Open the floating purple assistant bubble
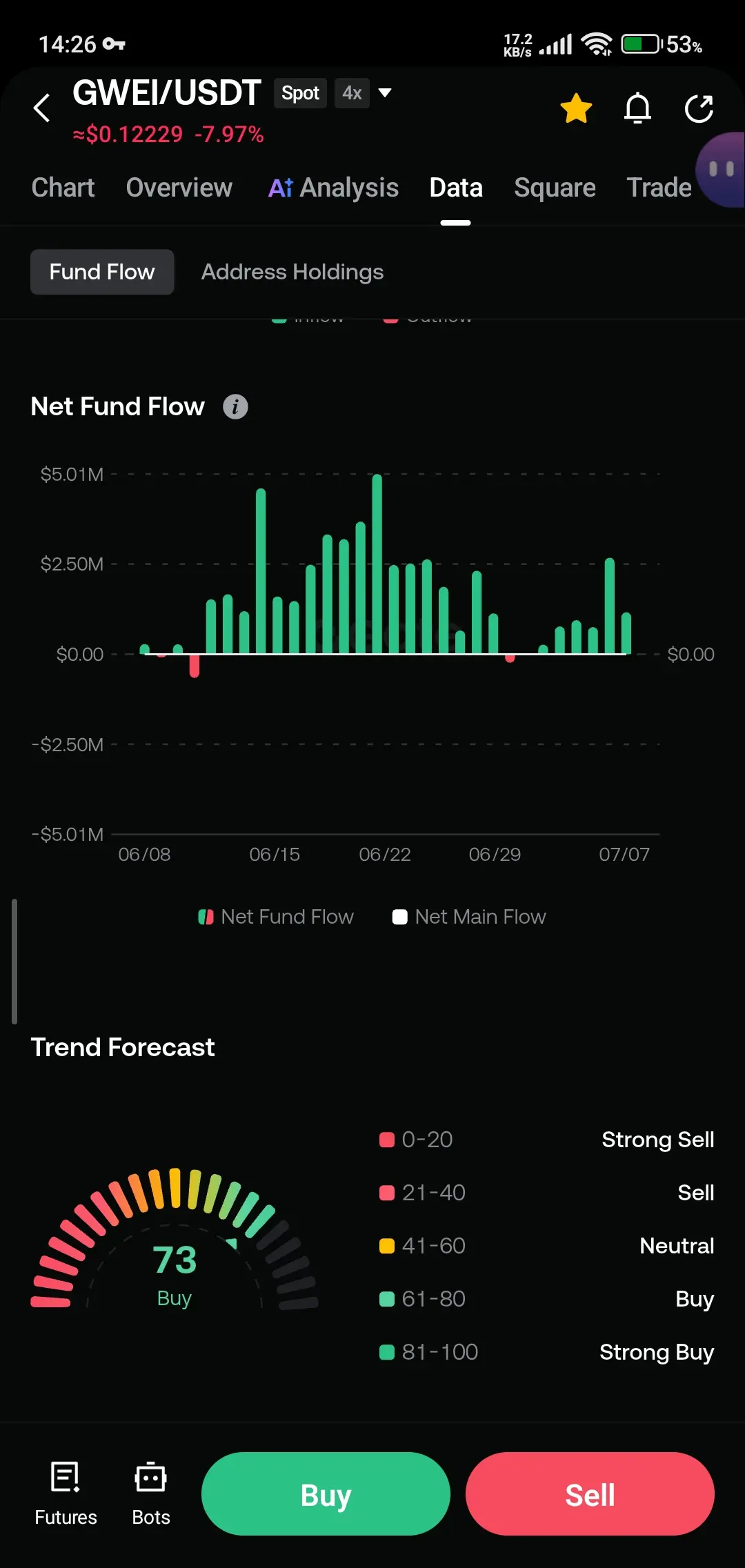745x1568 pixels. [720, 170]
